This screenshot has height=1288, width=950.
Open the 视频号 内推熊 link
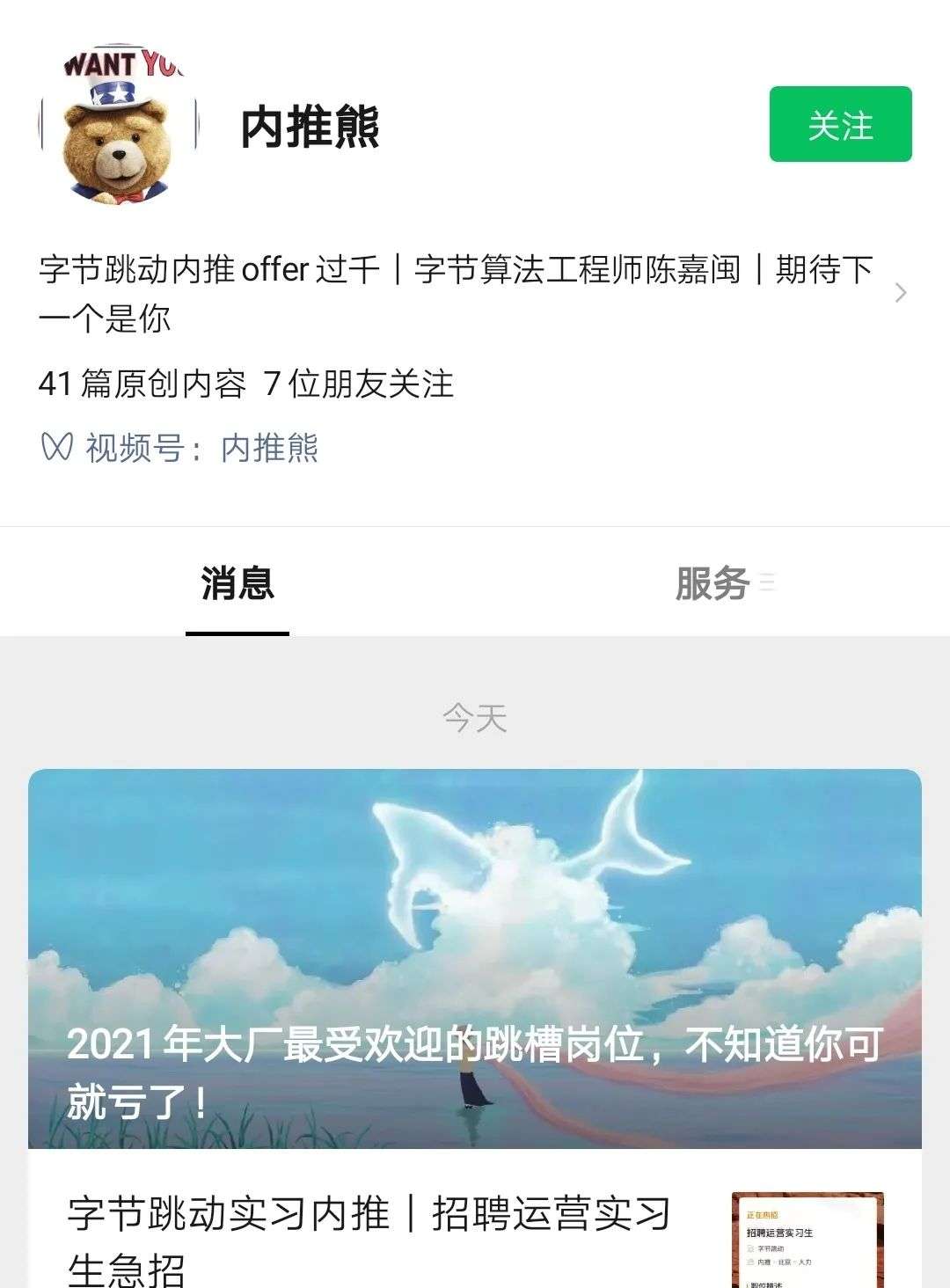(x=268, y=449)
